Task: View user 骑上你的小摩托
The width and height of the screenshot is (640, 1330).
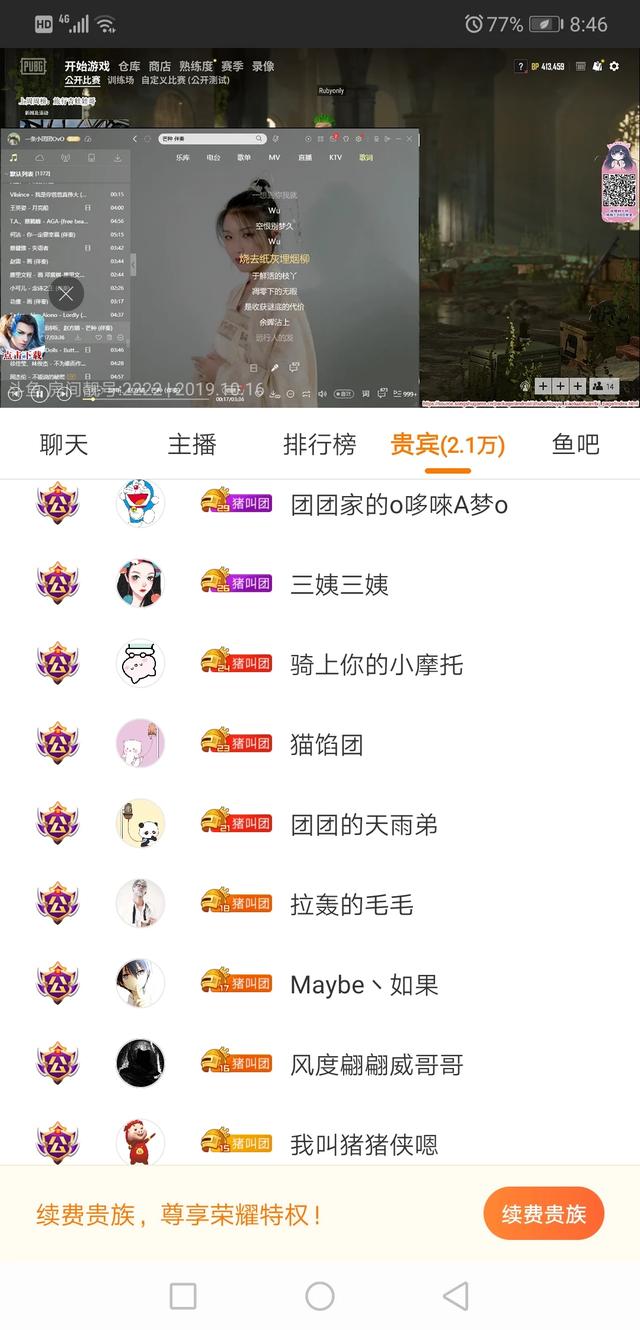Action: 376,665
